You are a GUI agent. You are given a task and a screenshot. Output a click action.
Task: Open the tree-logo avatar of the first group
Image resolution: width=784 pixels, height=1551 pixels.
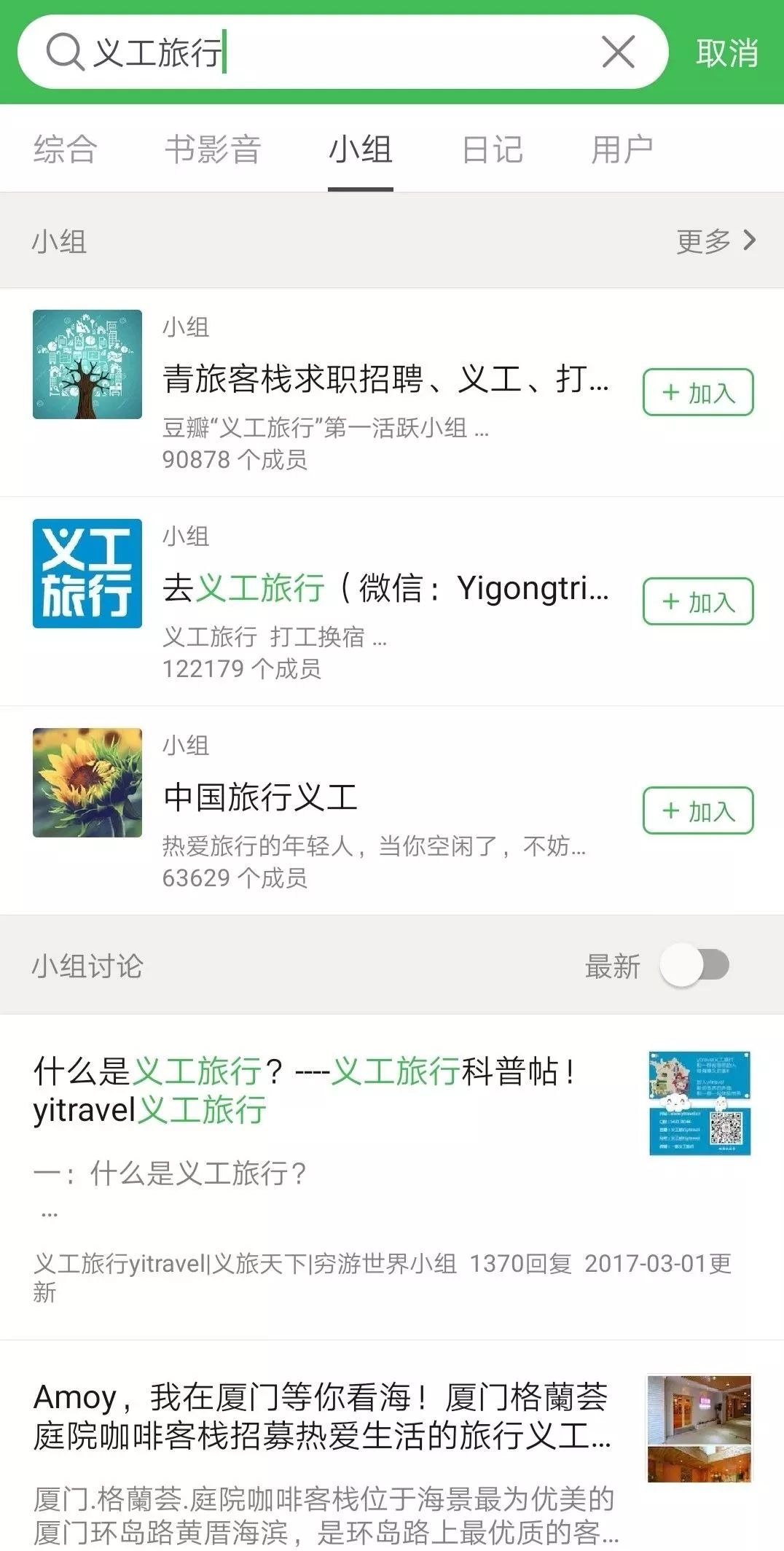[87, 365]
